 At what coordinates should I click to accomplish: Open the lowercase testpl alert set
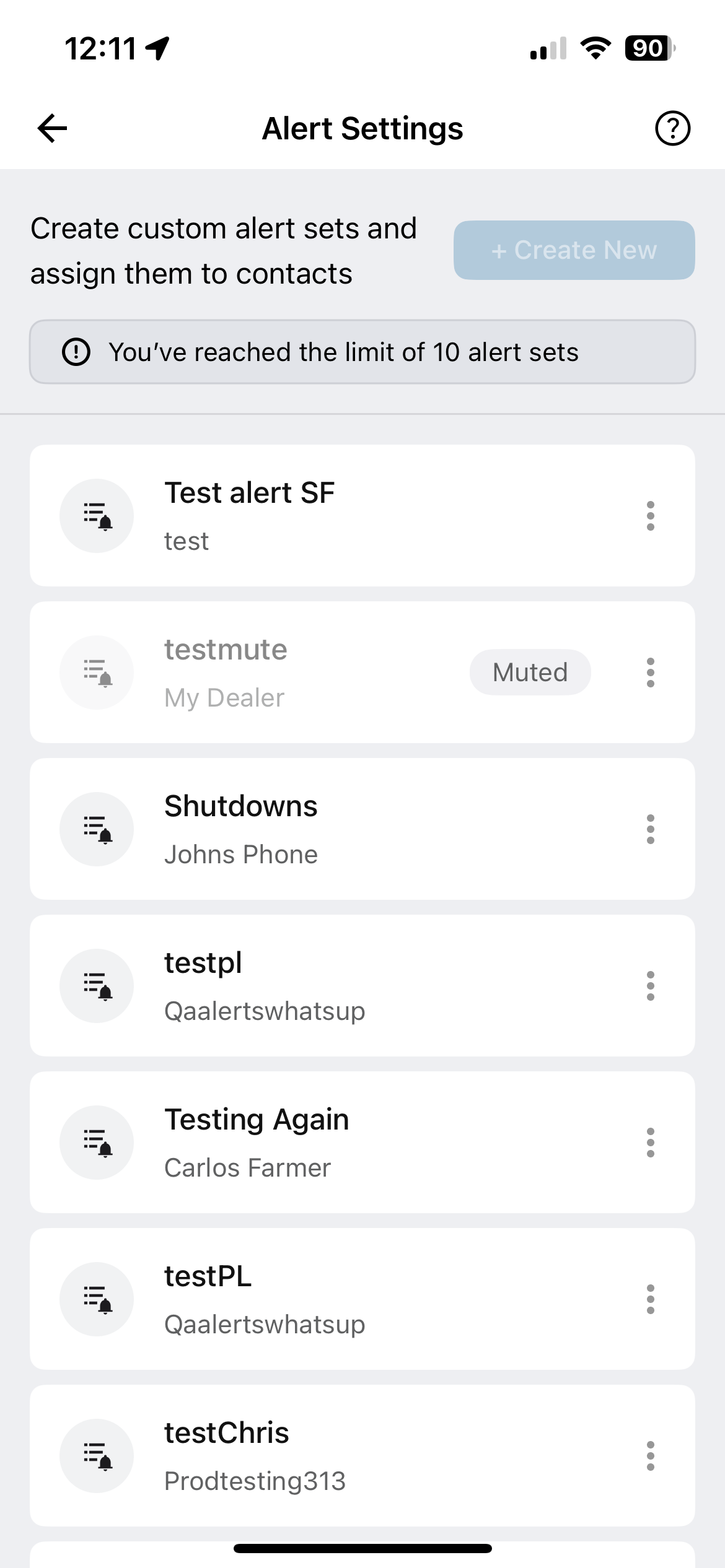(362, 985)
